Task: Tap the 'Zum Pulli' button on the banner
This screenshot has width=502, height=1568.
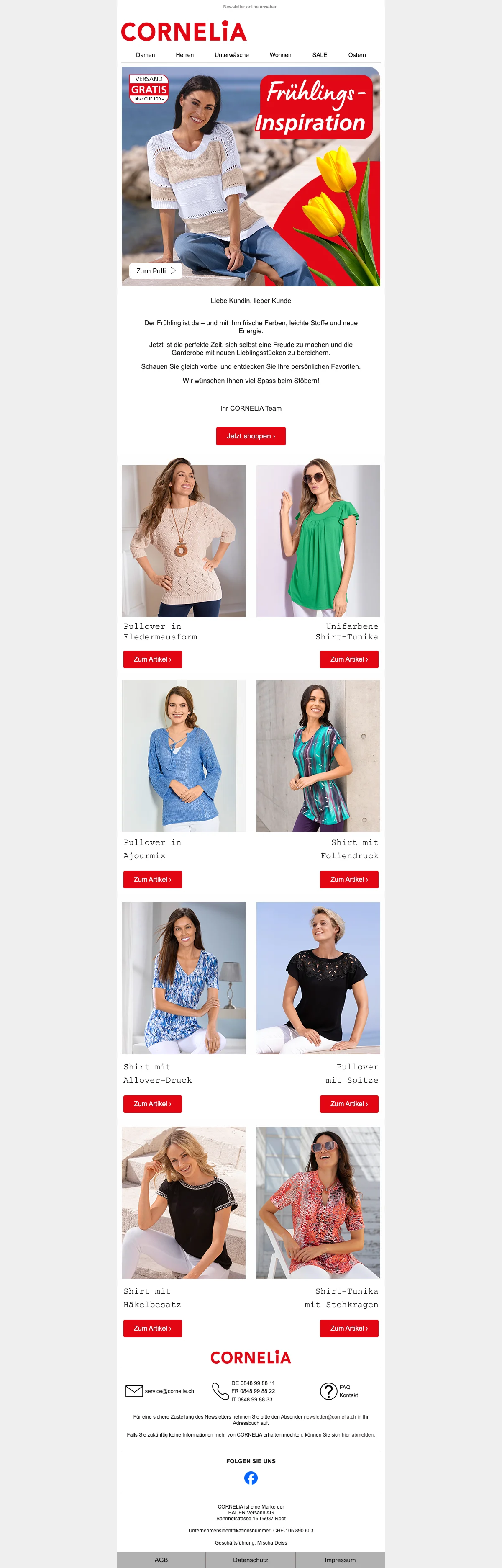Action: coord(156,271)
